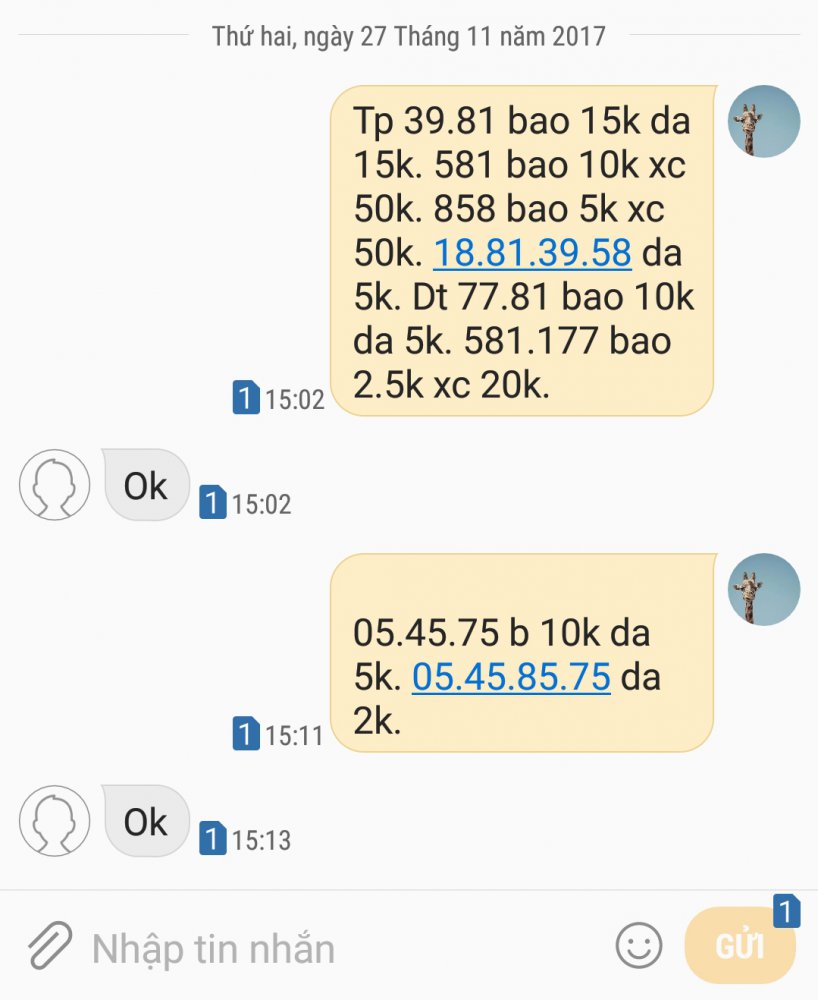Tap the GỬI send button

click(x=739, y=946)
